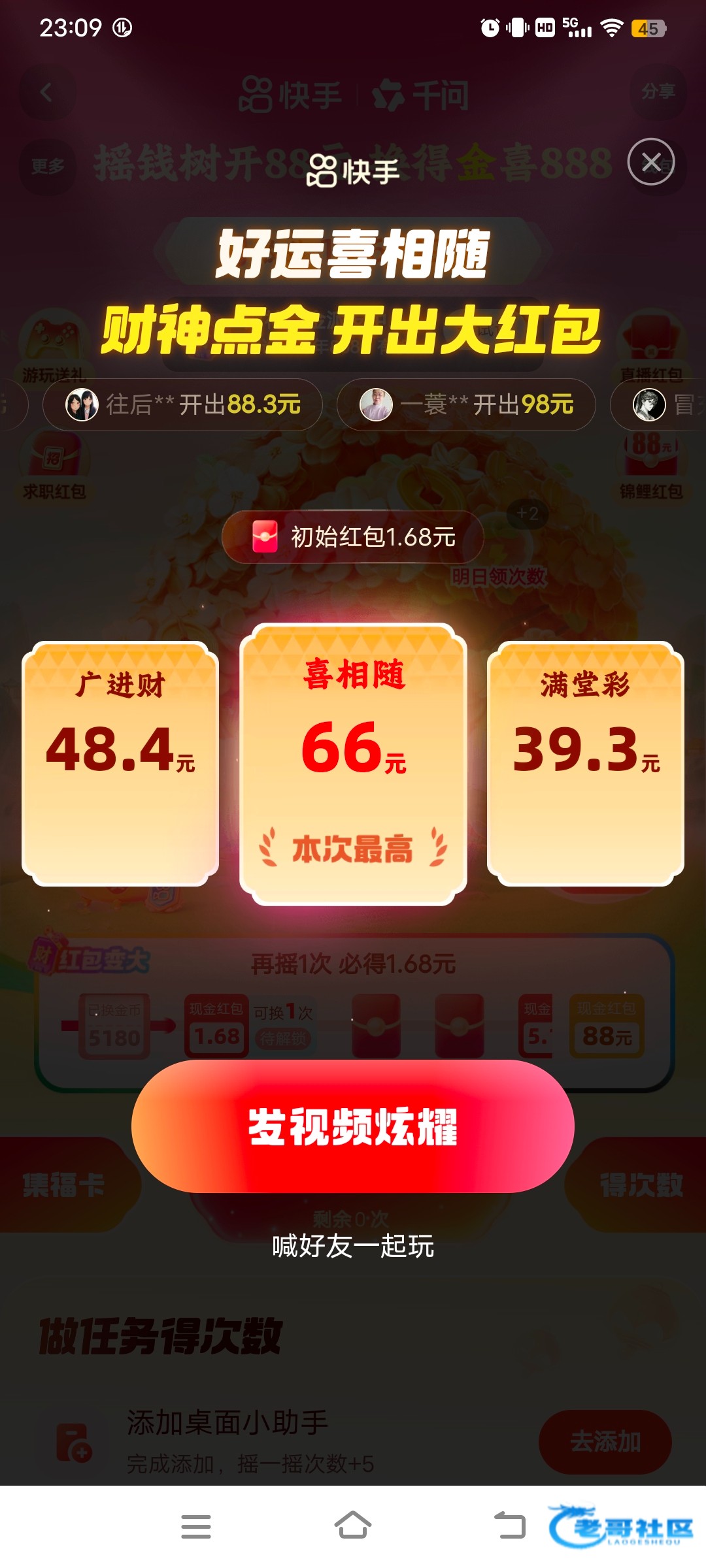Tap 喊好友一起玩 to invite friends
706x1568 pixels.
353,1246
